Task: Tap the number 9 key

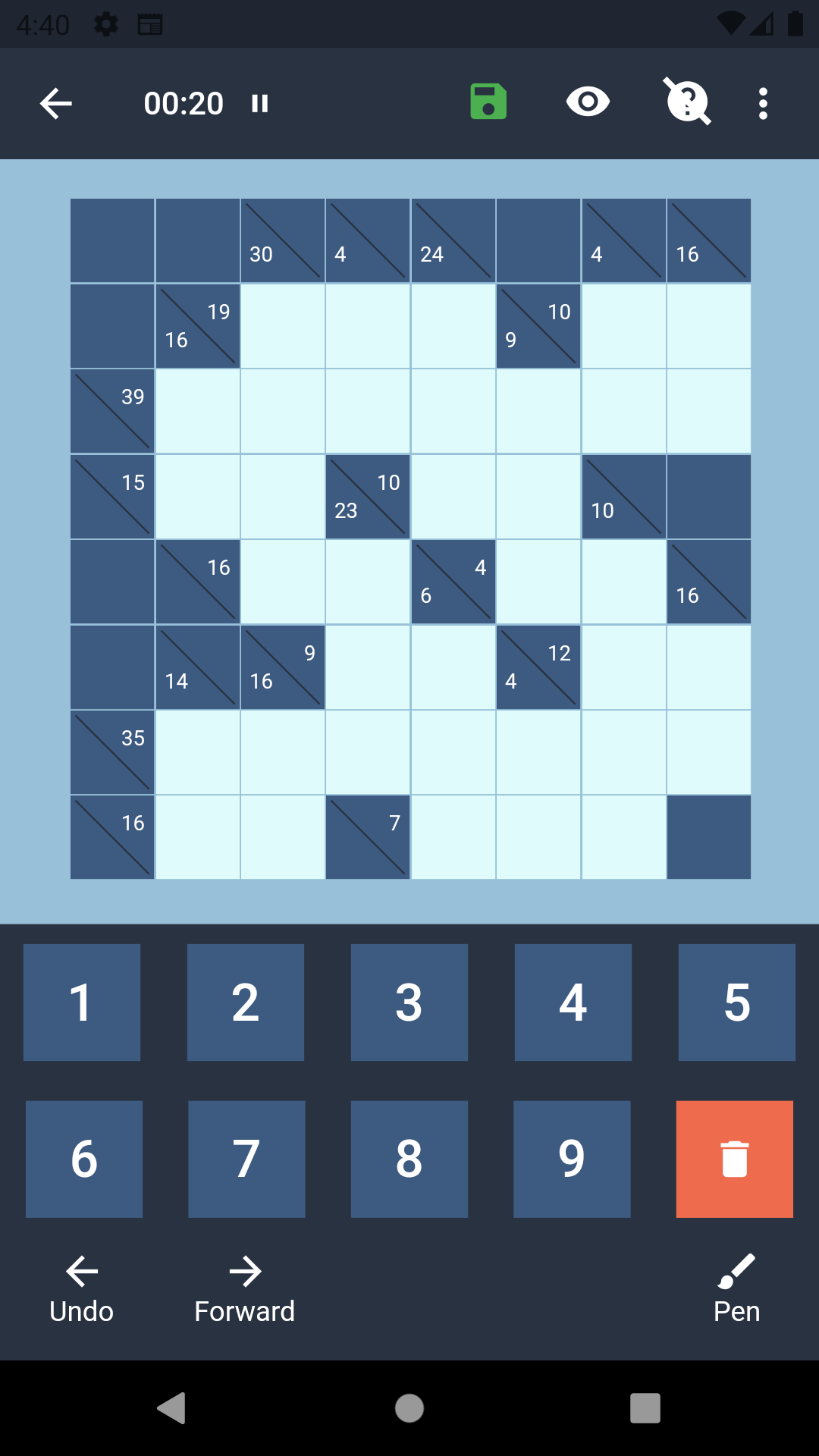Action: coord(572,1158)
